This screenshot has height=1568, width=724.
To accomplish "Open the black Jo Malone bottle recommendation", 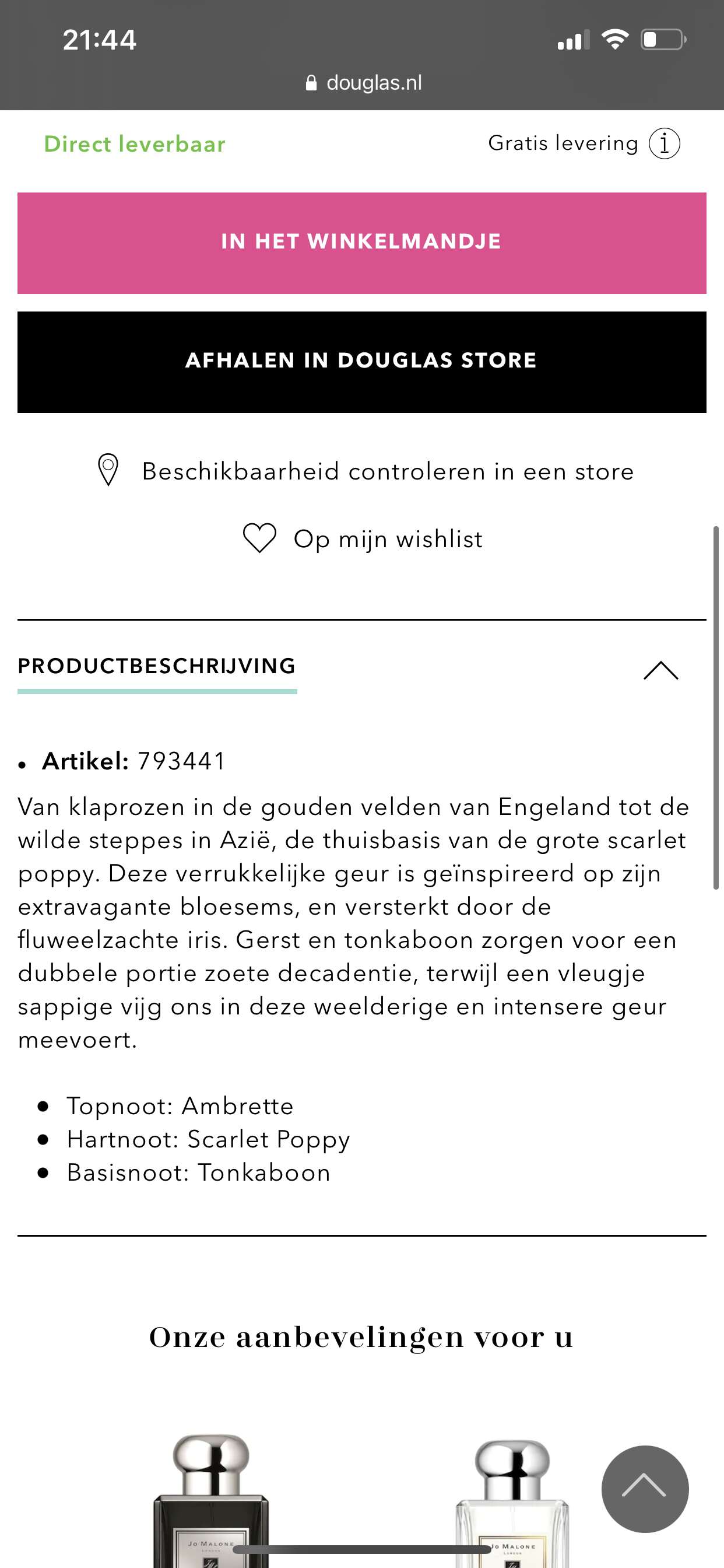I will (210, 1503).
